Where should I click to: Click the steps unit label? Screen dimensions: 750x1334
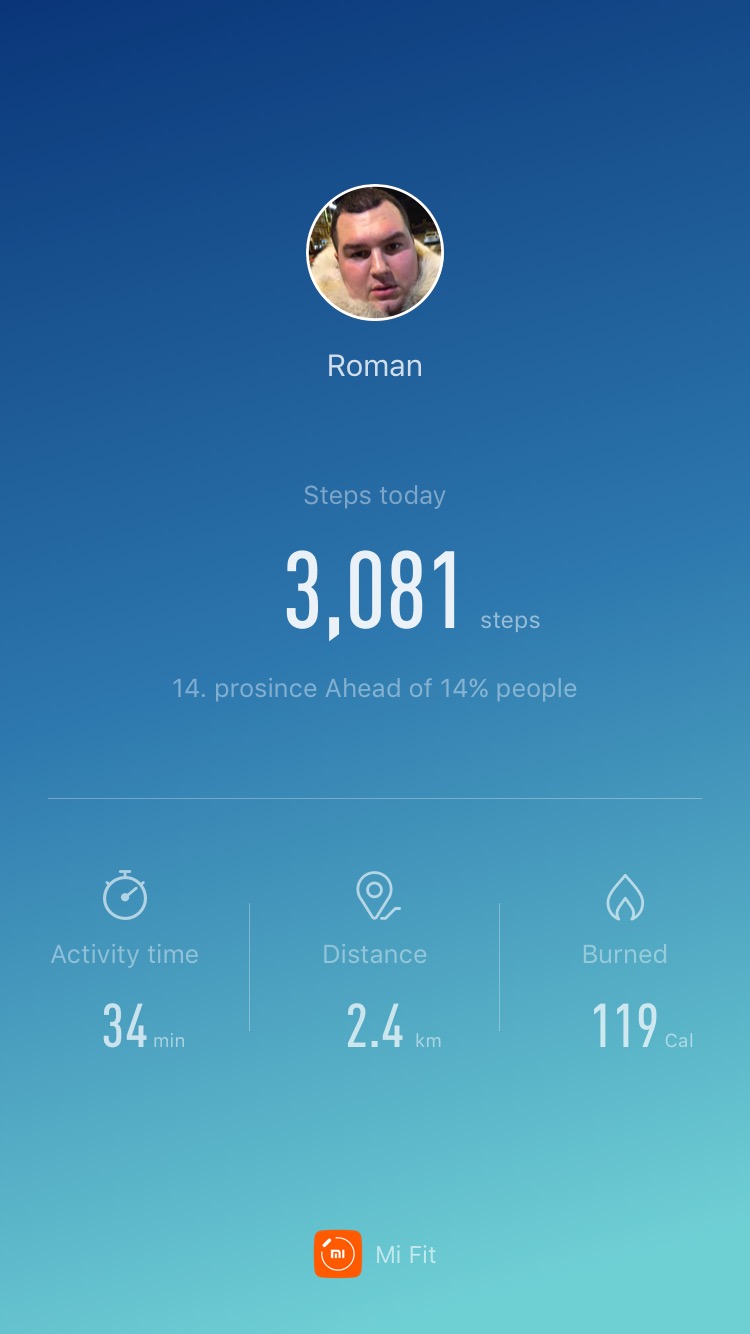click(509, 620)
